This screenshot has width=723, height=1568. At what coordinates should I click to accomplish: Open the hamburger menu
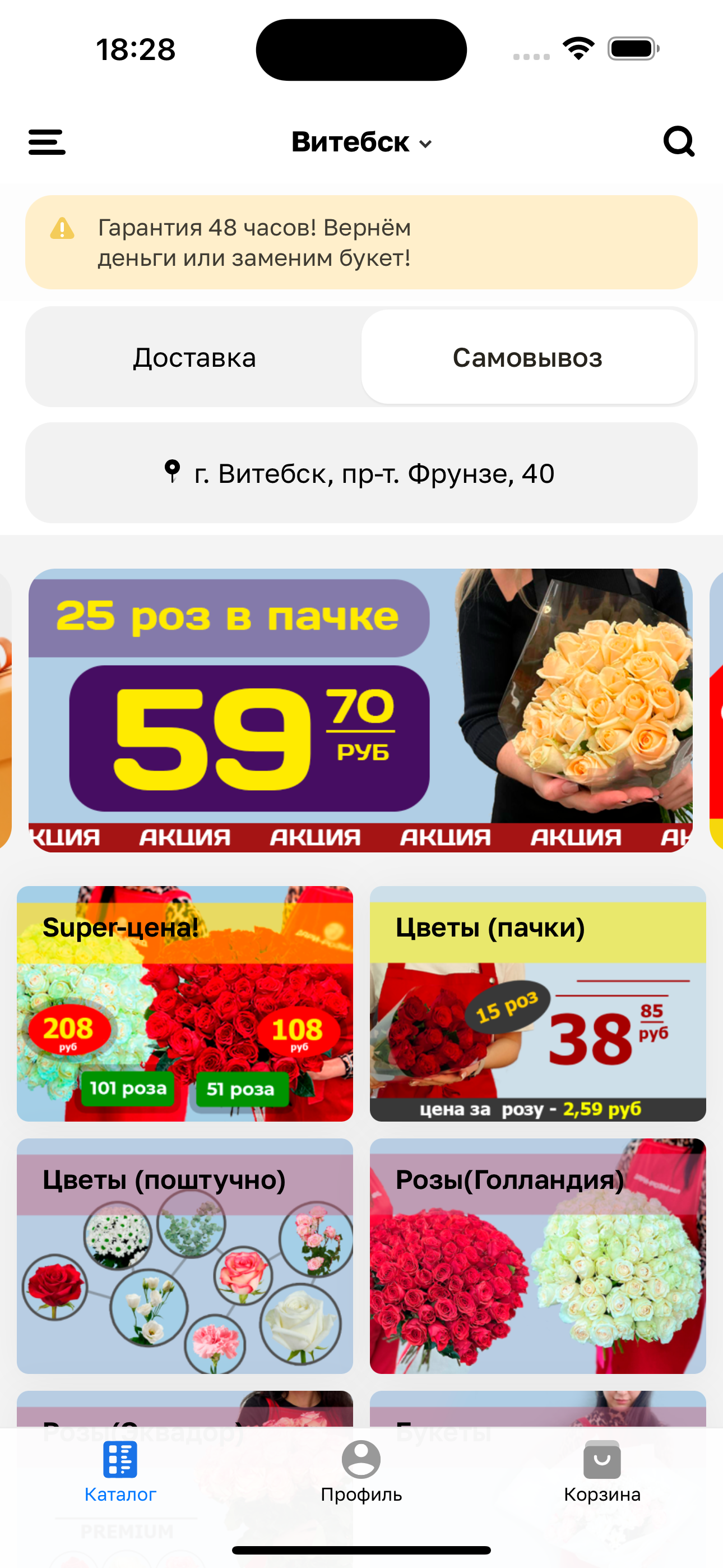point(47,142)
